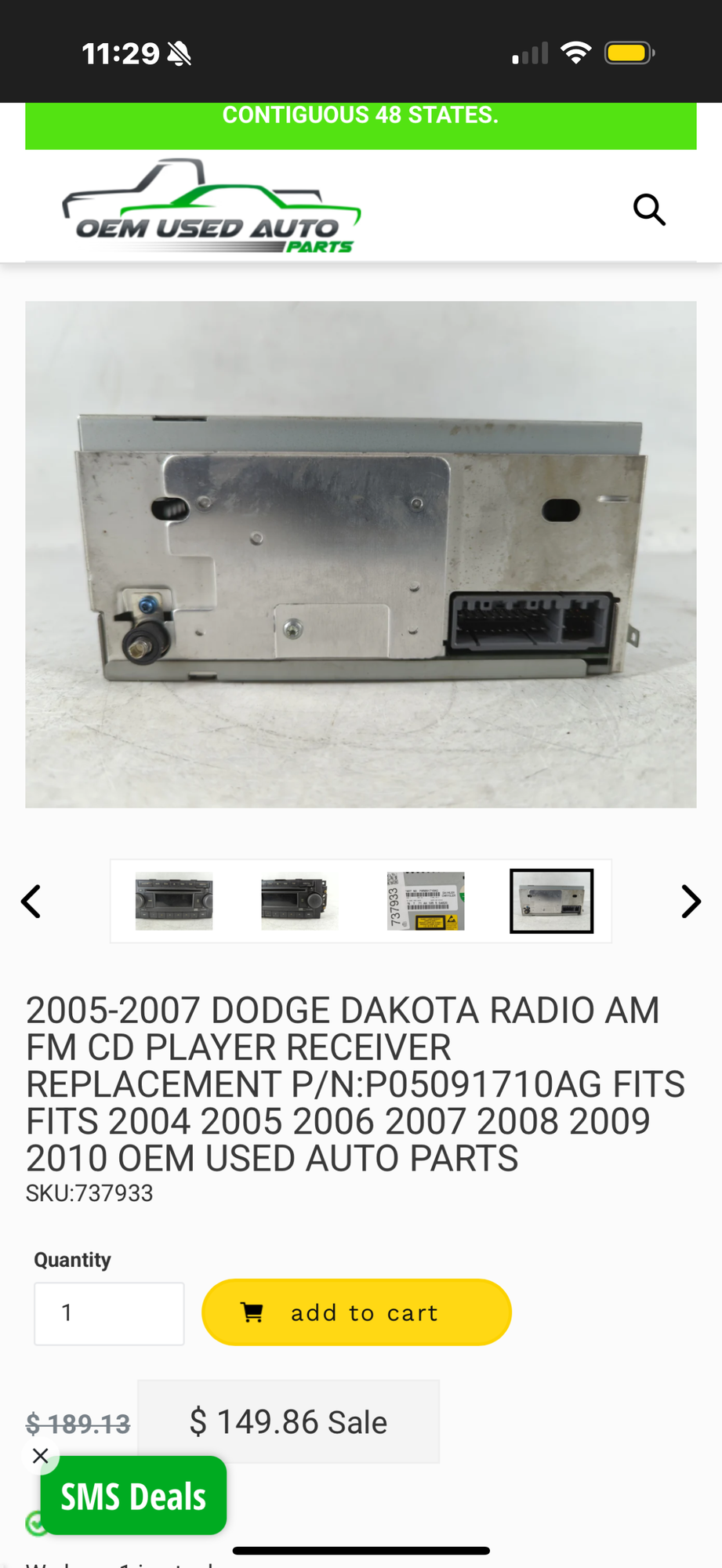
Task: Go to OEM Used Auto Parts homepage logo
Action: coord(212,206)
